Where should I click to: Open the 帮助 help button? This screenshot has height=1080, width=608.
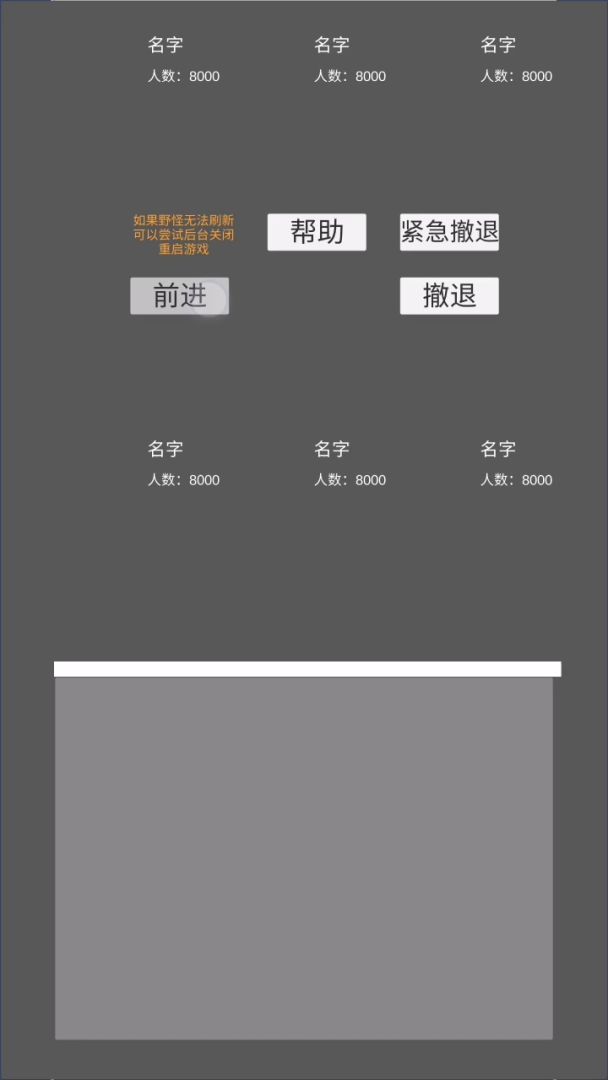pyautogui.click(x=317, y=232)
